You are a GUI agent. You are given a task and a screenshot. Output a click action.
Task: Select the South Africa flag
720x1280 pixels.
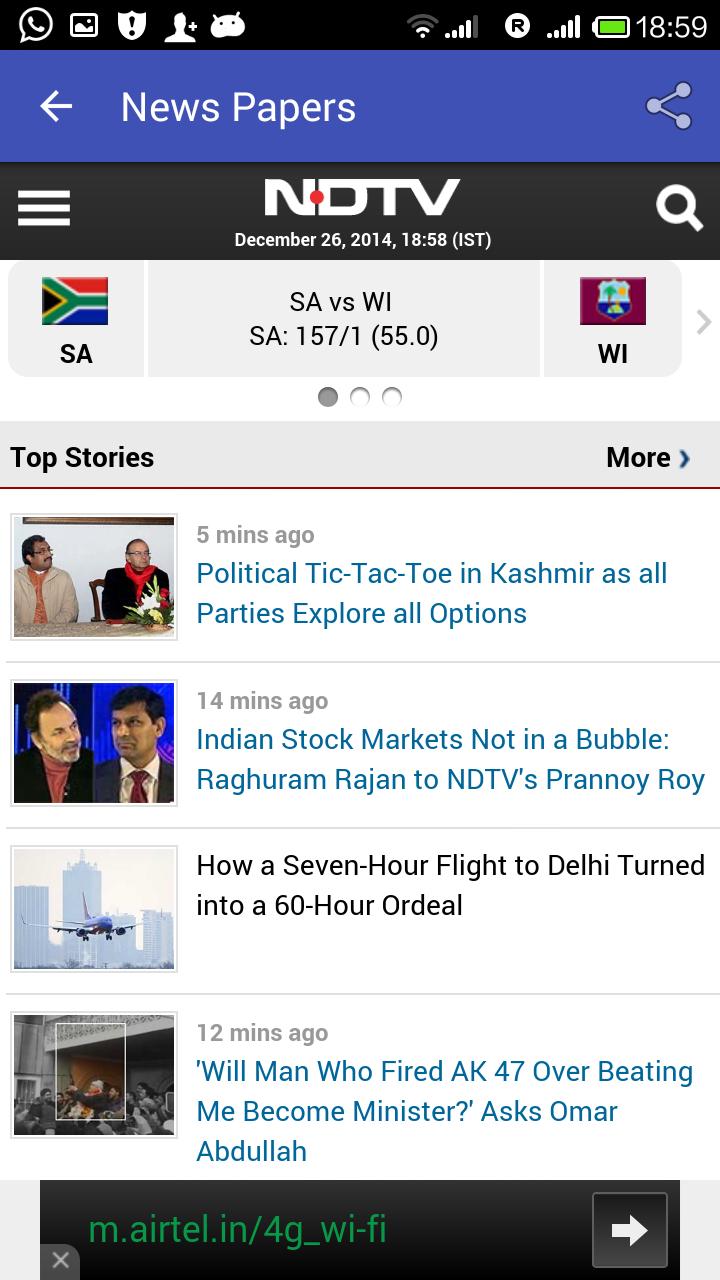[75, 301]
